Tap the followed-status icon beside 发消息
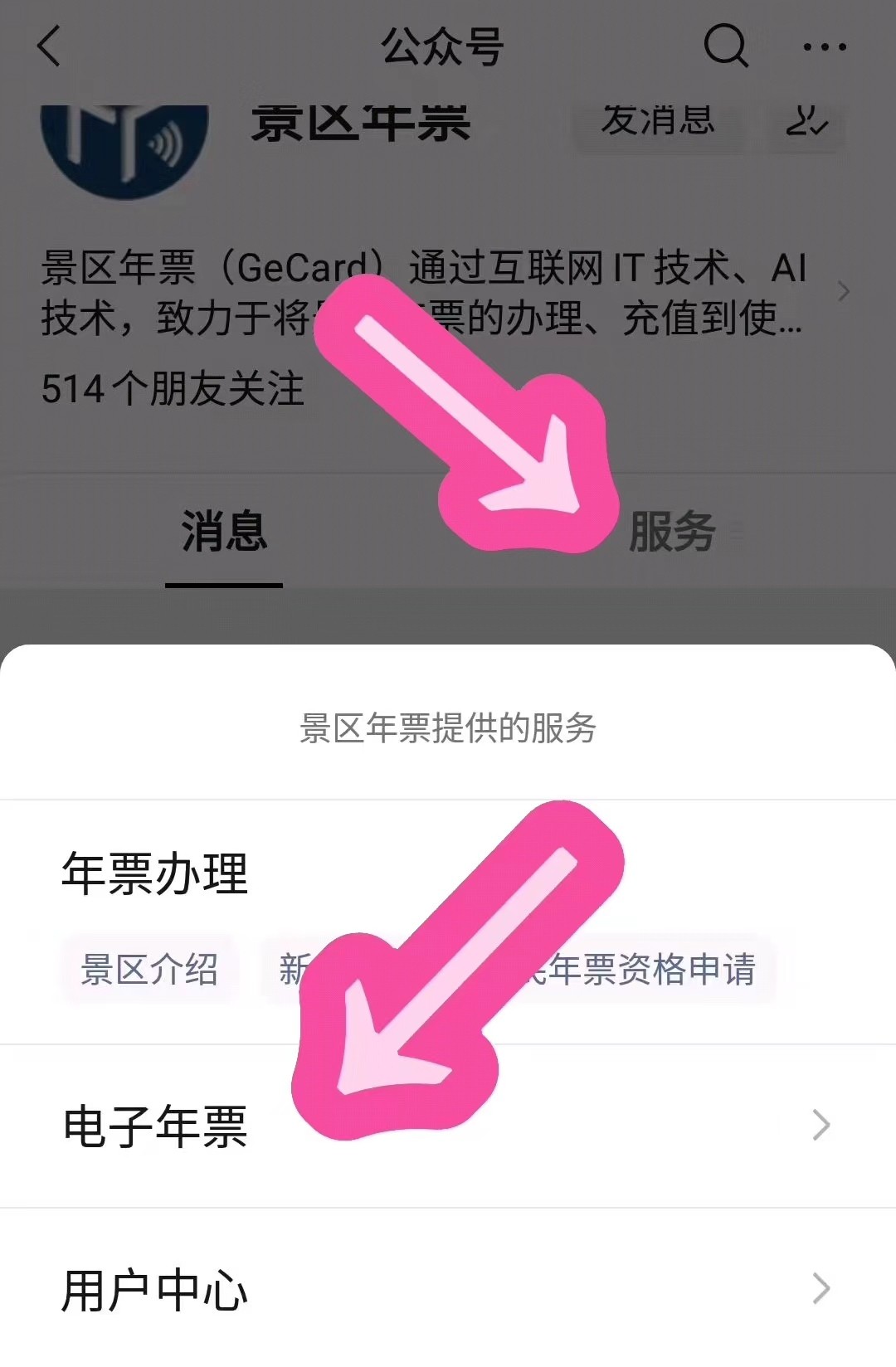Viewport: 896px width, 1367px height. [806, 124]
